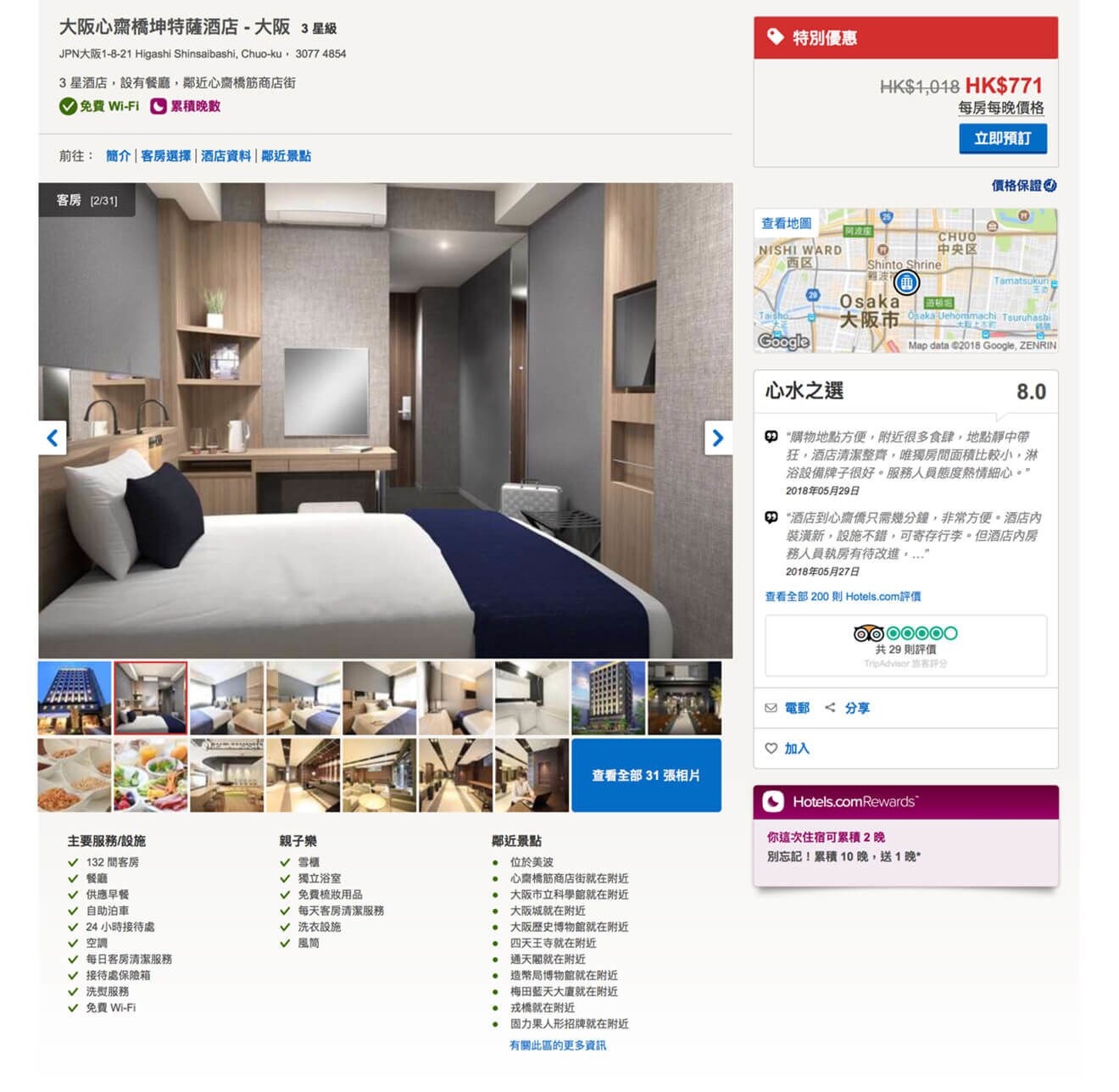Select the hotel exterior night thumbnail
Viewport: 1119px width, 1092px height.
[75, 698]
